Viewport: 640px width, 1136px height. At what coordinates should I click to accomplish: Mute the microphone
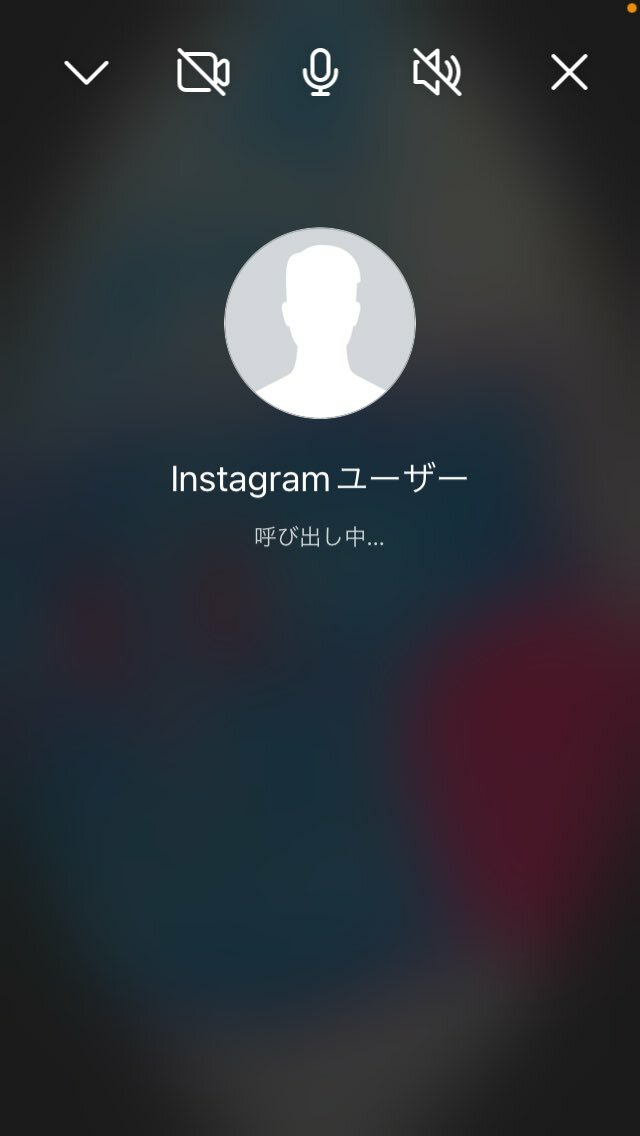320,72
